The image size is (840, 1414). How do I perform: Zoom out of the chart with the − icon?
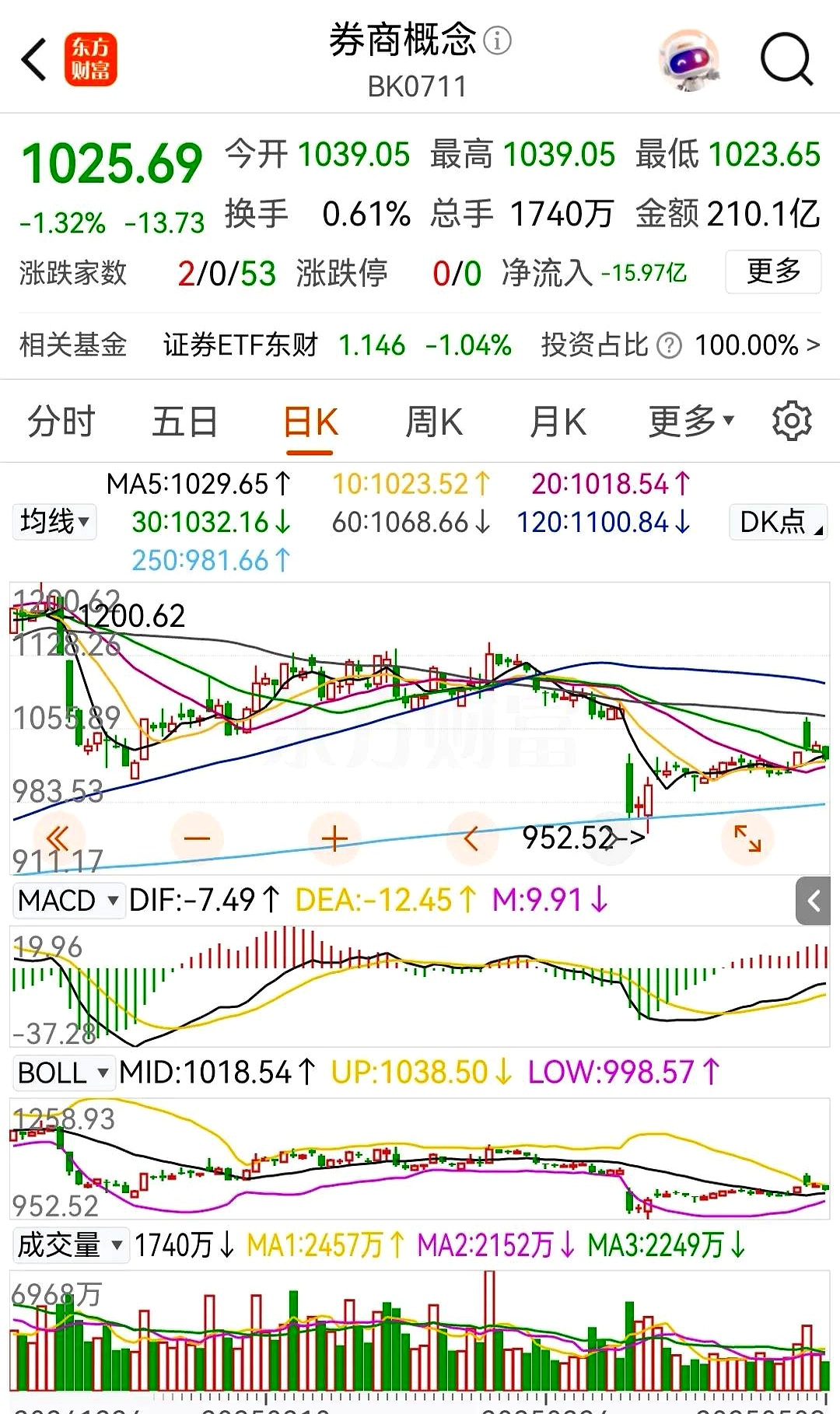coord(197,838)
